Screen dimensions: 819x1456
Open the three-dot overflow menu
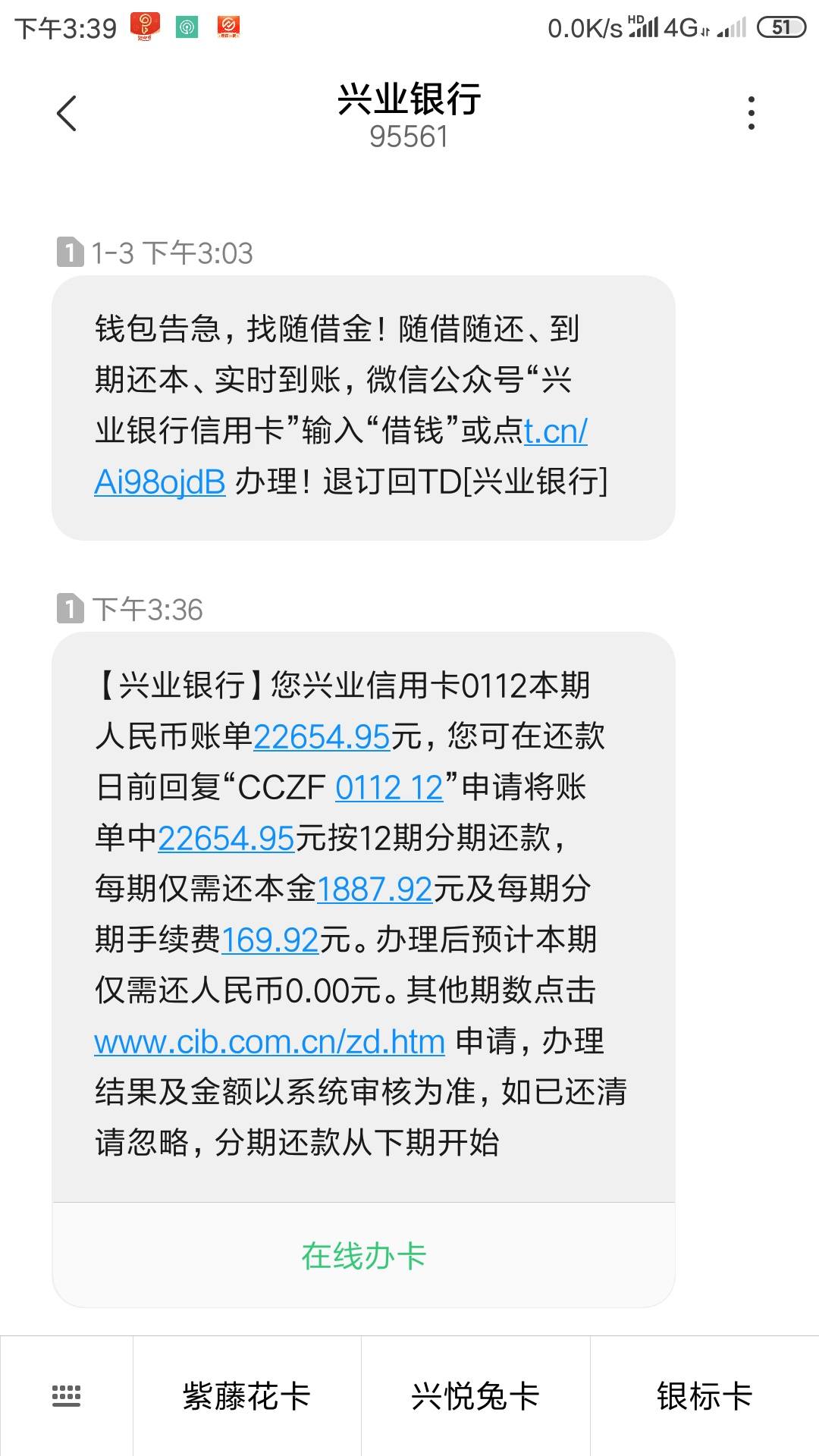(x=751, y=113)
